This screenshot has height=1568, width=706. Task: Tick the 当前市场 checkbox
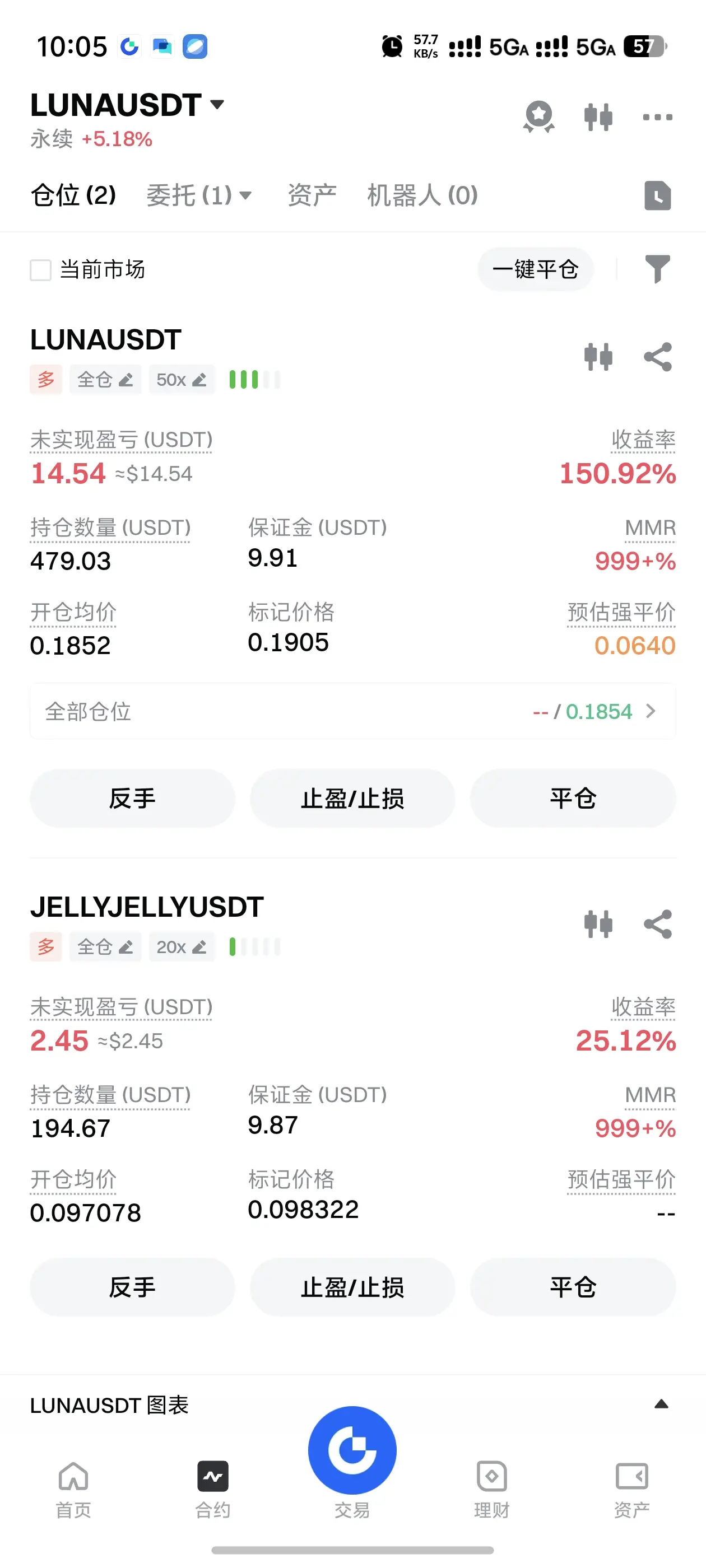(41, 270)
